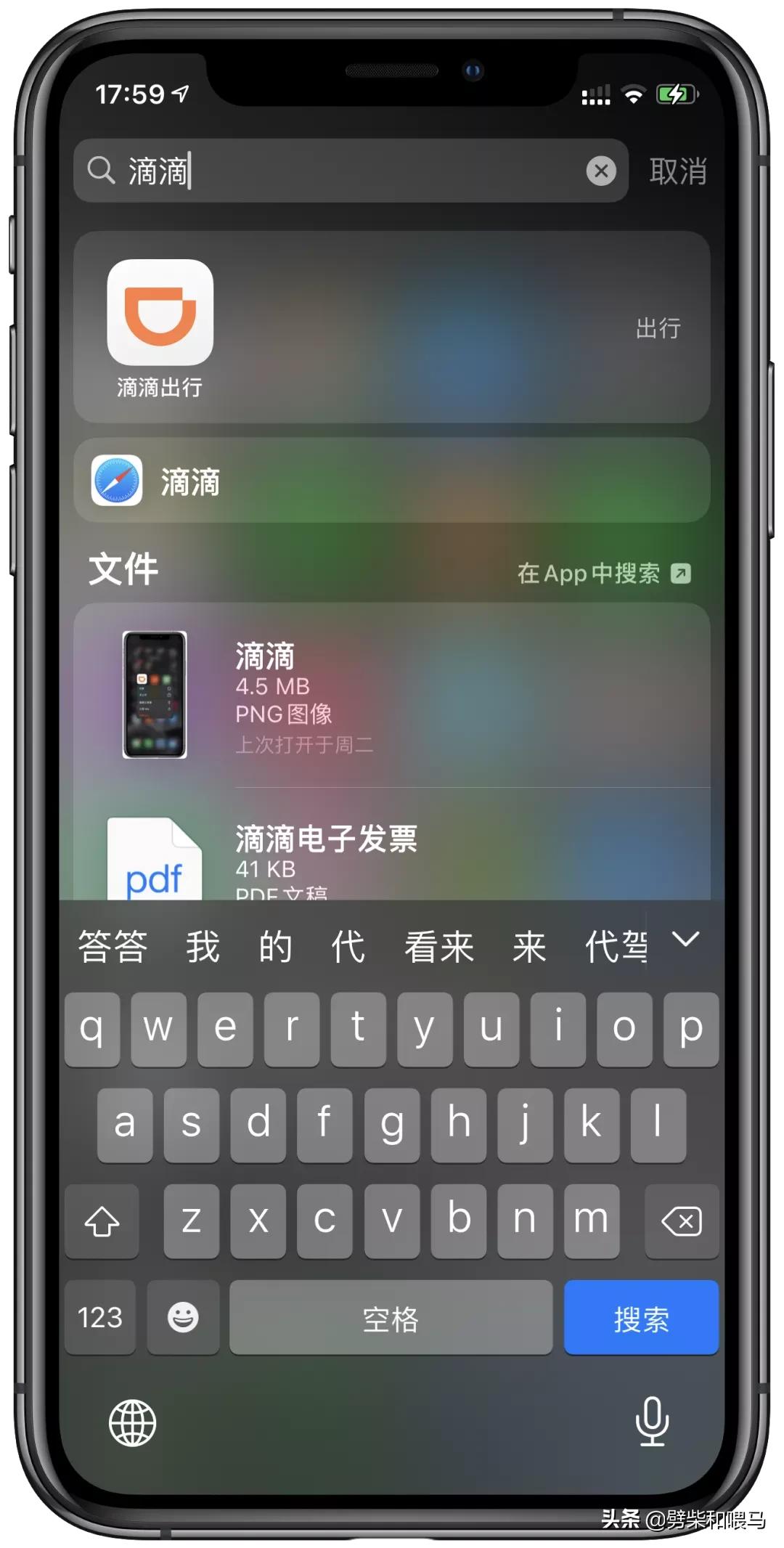Screen dimensions: 784x1548
Task: Open the emoji keyboard
Action: (183, 1318)
